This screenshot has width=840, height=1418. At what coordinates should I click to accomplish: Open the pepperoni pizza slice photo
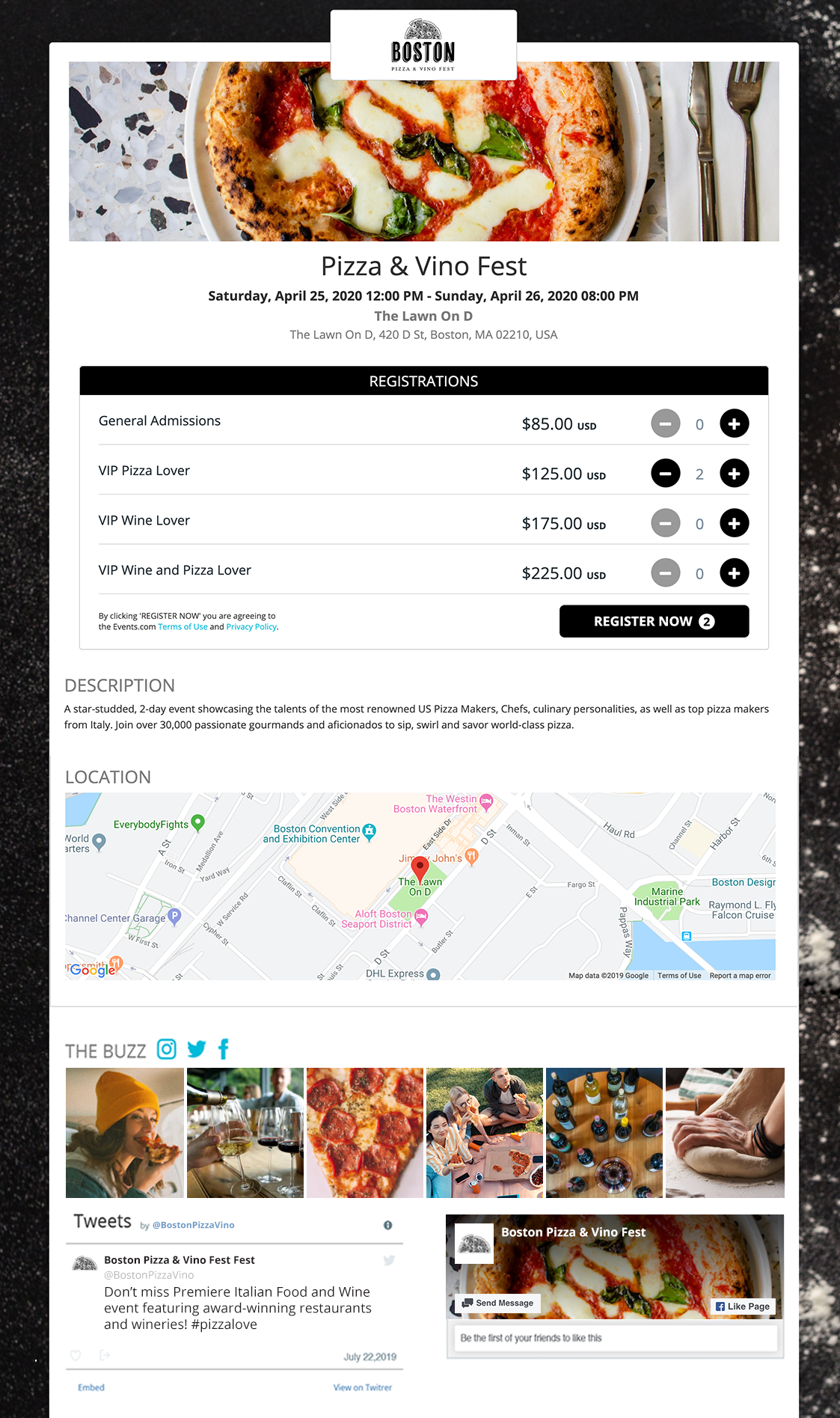(364, 1132)
